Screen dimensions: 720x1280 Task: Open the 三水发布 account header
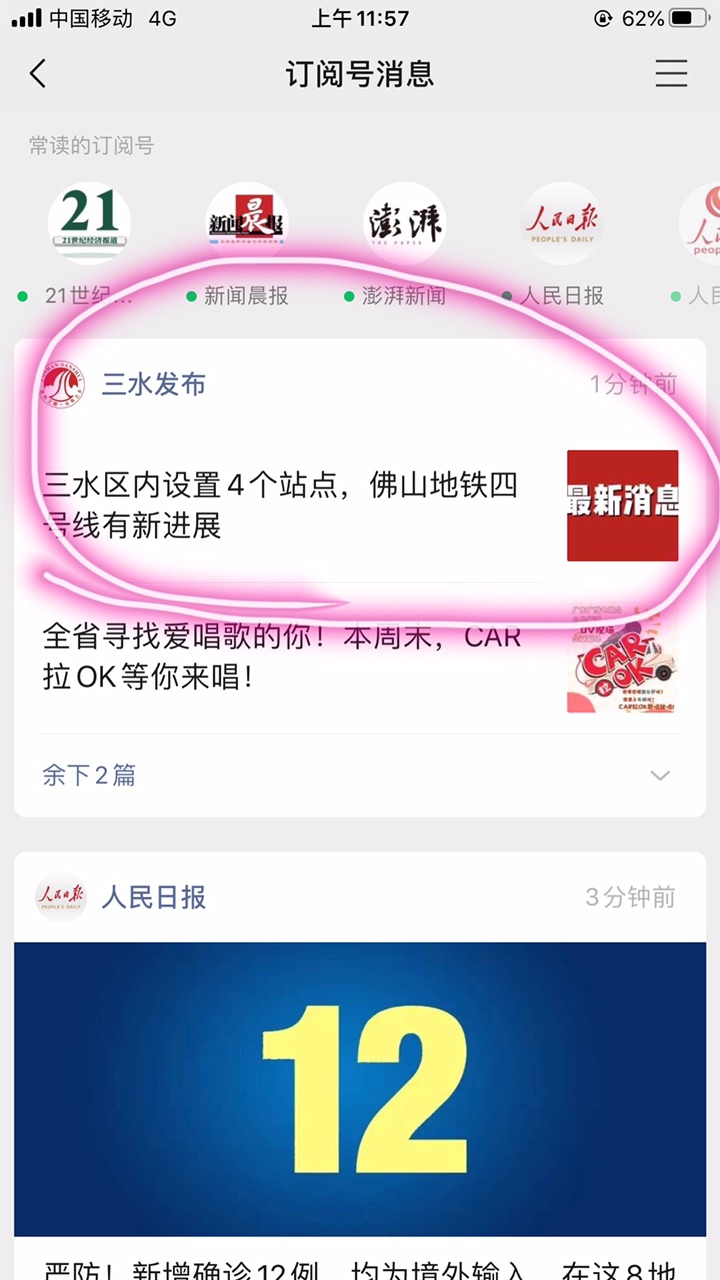pos(154,384)
